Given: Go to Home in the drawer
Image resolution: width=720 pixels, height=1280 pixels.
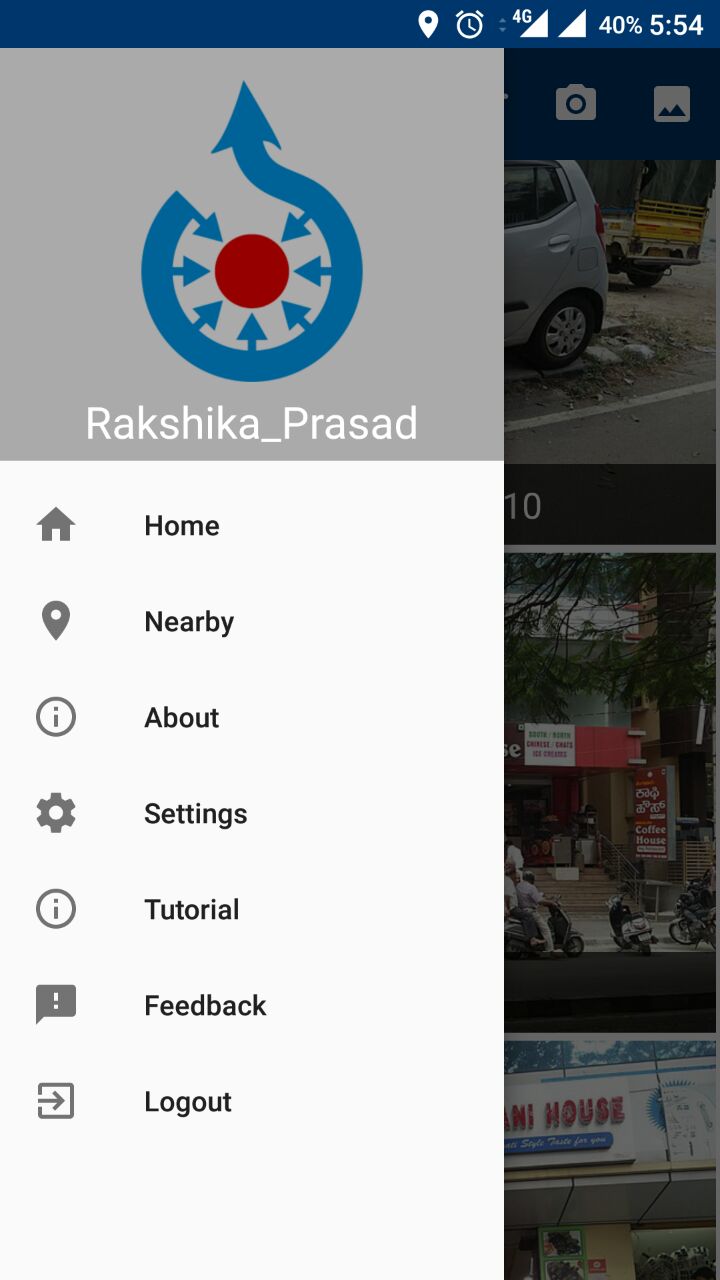Looking at the screenshot, I should click(181, 525).
